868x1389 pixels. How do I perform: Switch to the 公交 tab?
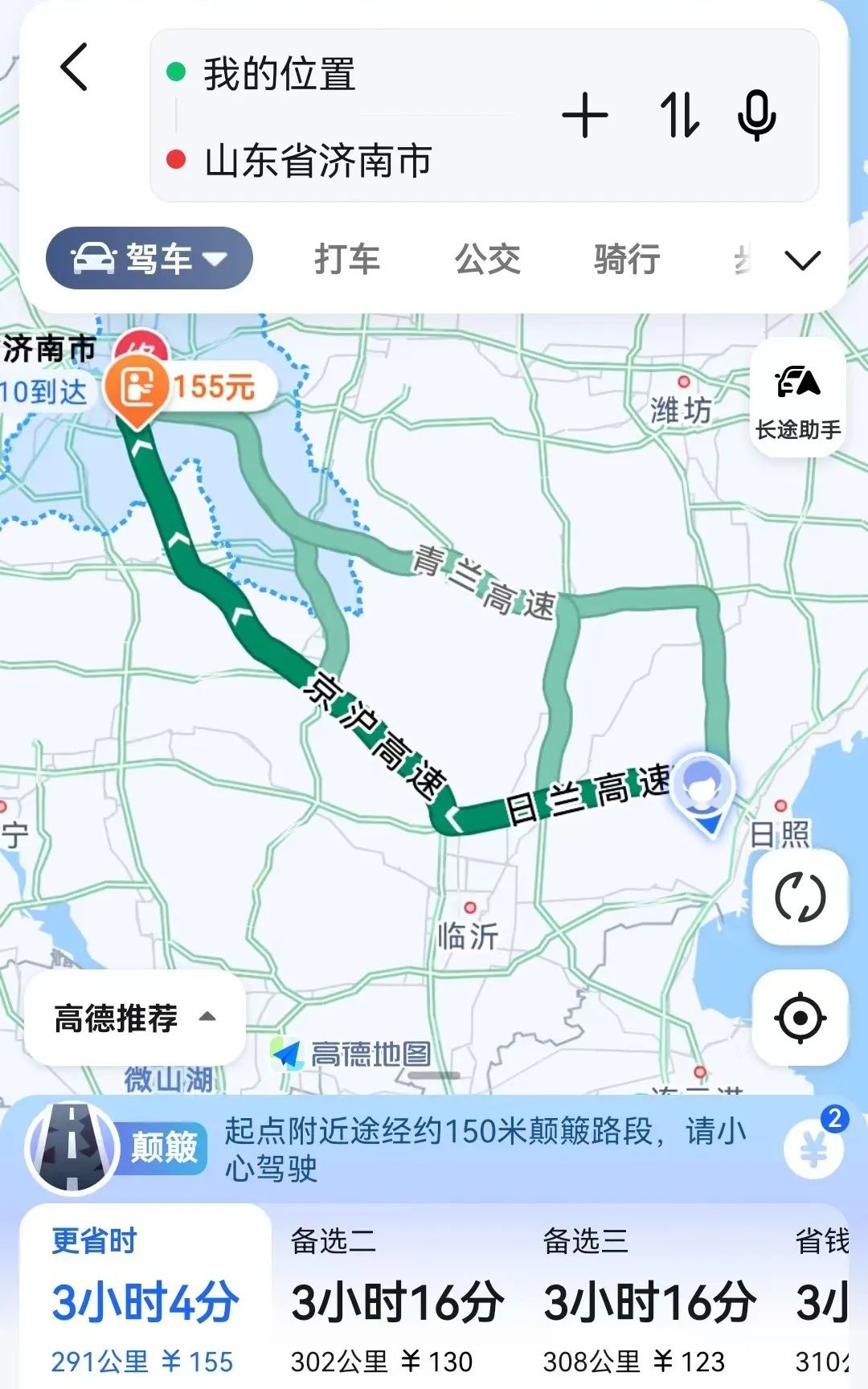coord(487,260)
